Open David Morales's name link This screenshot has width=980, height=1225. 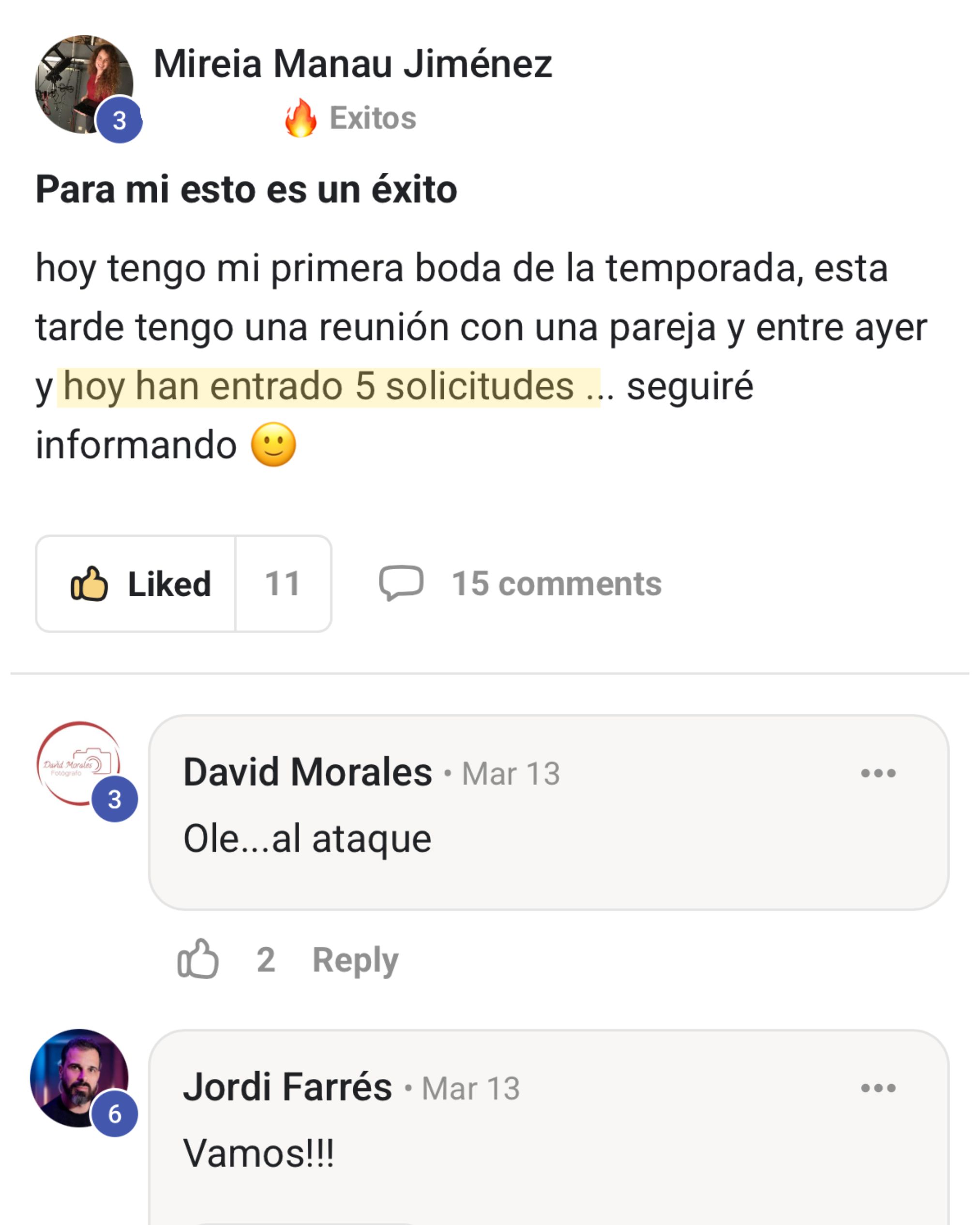(x=307, y=772)
